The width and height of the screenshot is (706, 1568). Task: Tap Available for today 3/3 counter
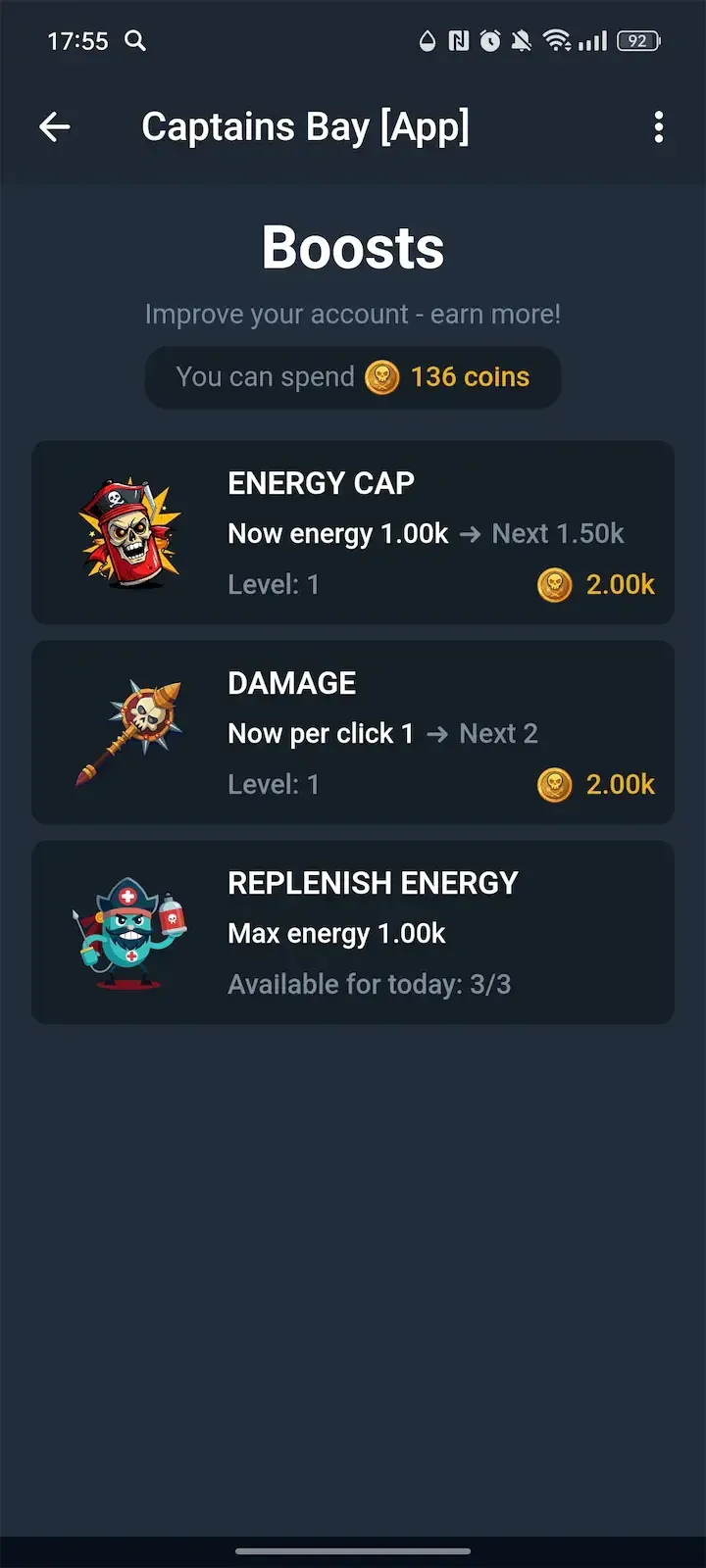pyautogui.click(x=370, y=984)
